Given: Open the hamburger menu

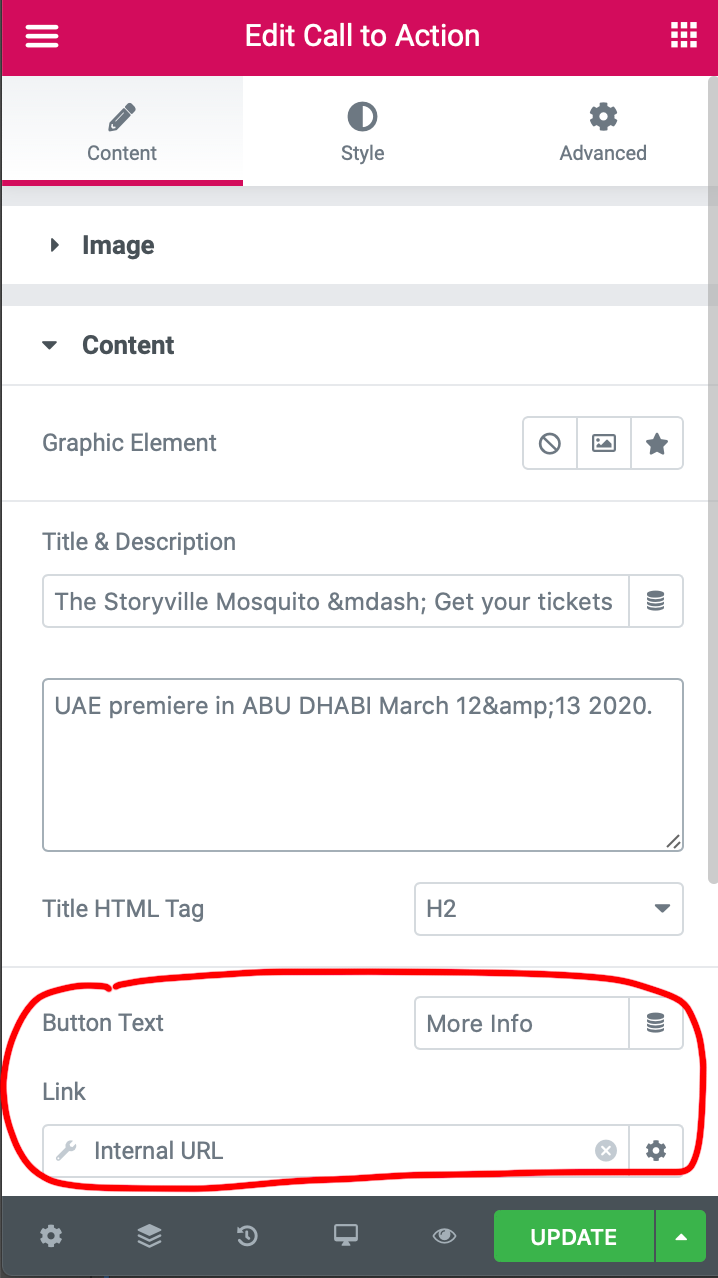Looking at the screenshot, I should 42,36.
